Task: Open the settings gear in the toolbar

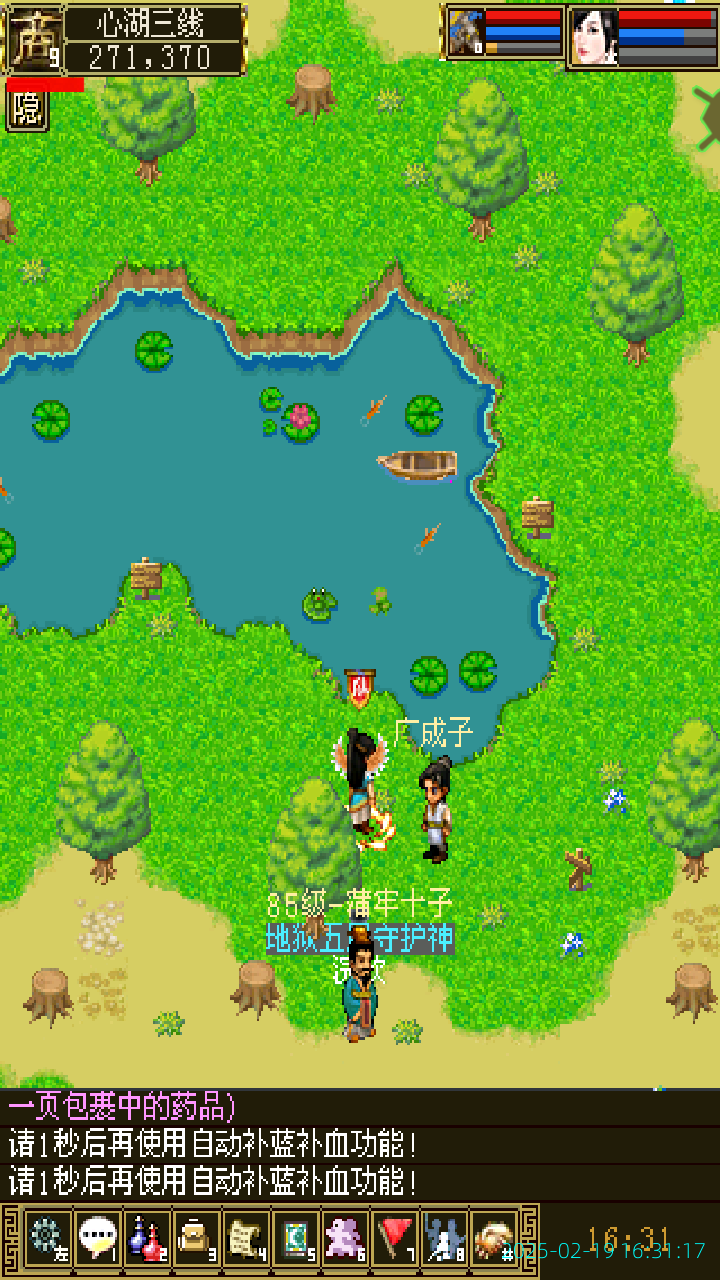Action: point(47,1238)
